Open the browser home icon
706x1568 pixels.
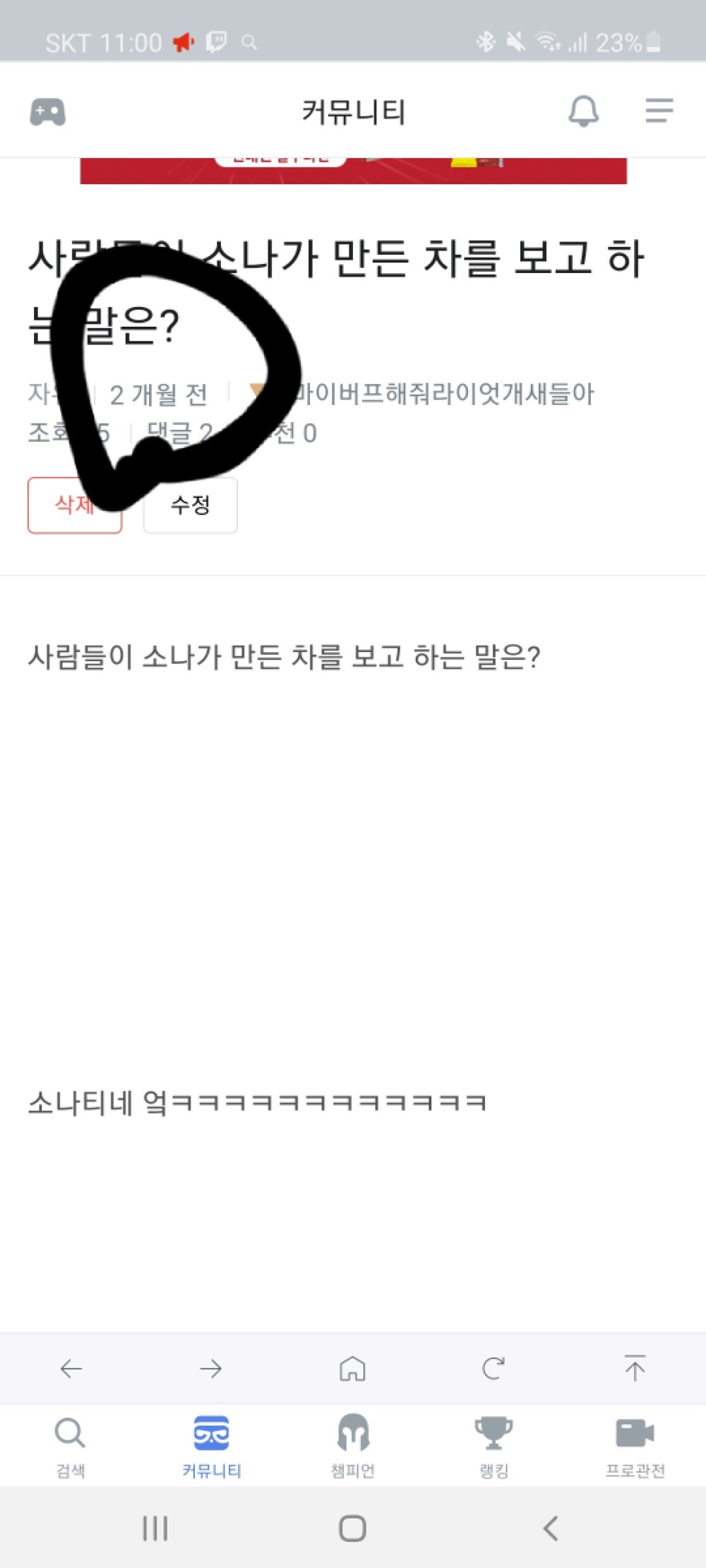[x=352, y=1369]
